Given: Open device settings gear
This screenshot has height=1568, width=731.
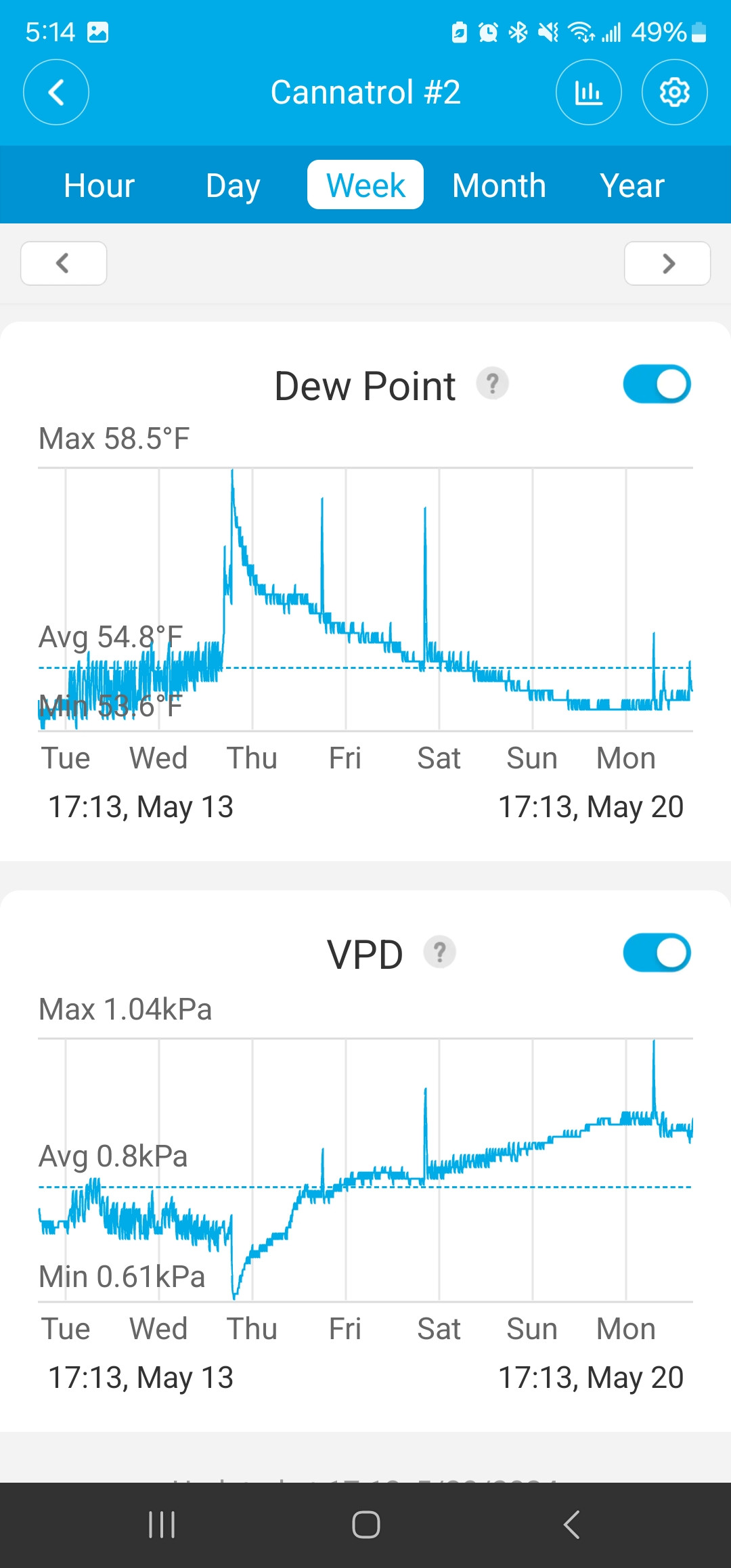Looking at the screenshot, I should point(674,92).
